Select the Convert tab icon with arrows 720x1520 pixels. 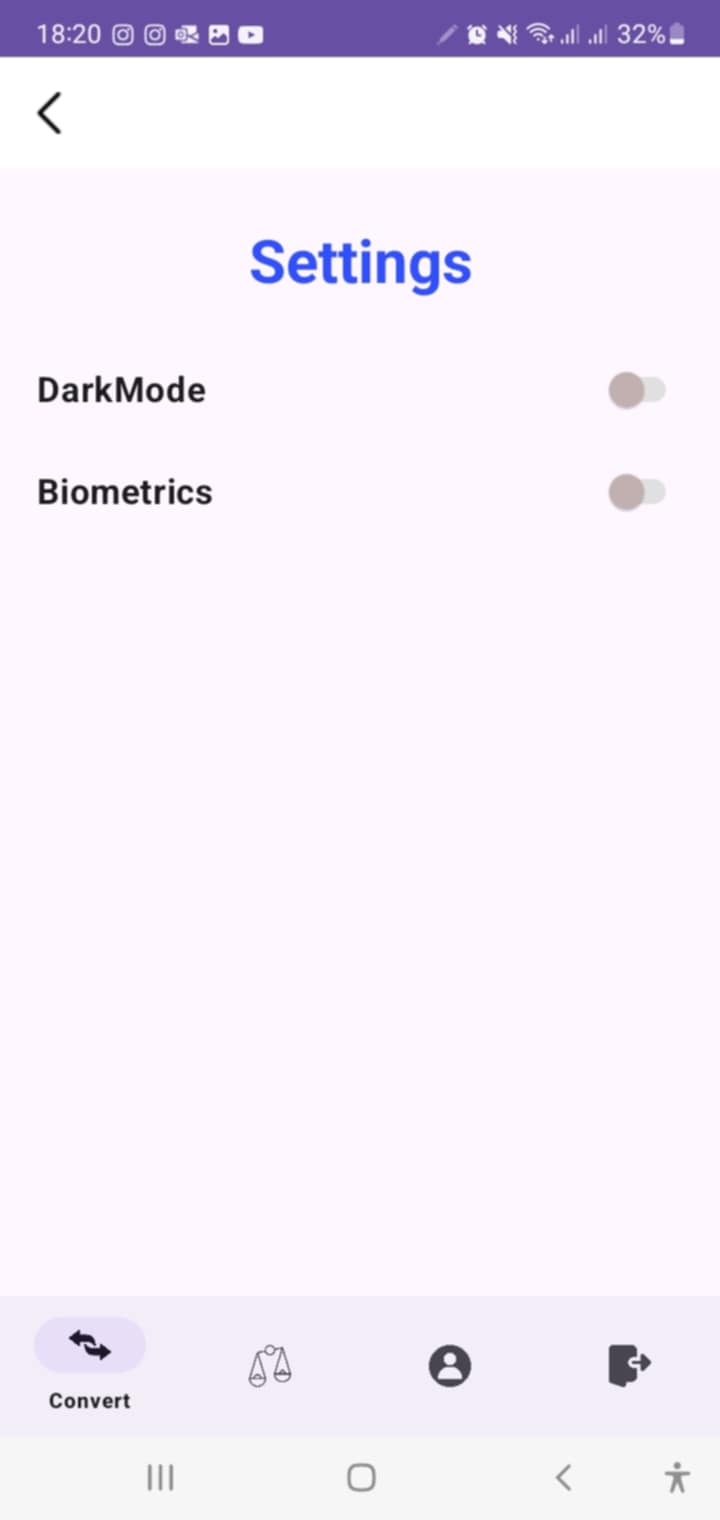coord(88,1345)
